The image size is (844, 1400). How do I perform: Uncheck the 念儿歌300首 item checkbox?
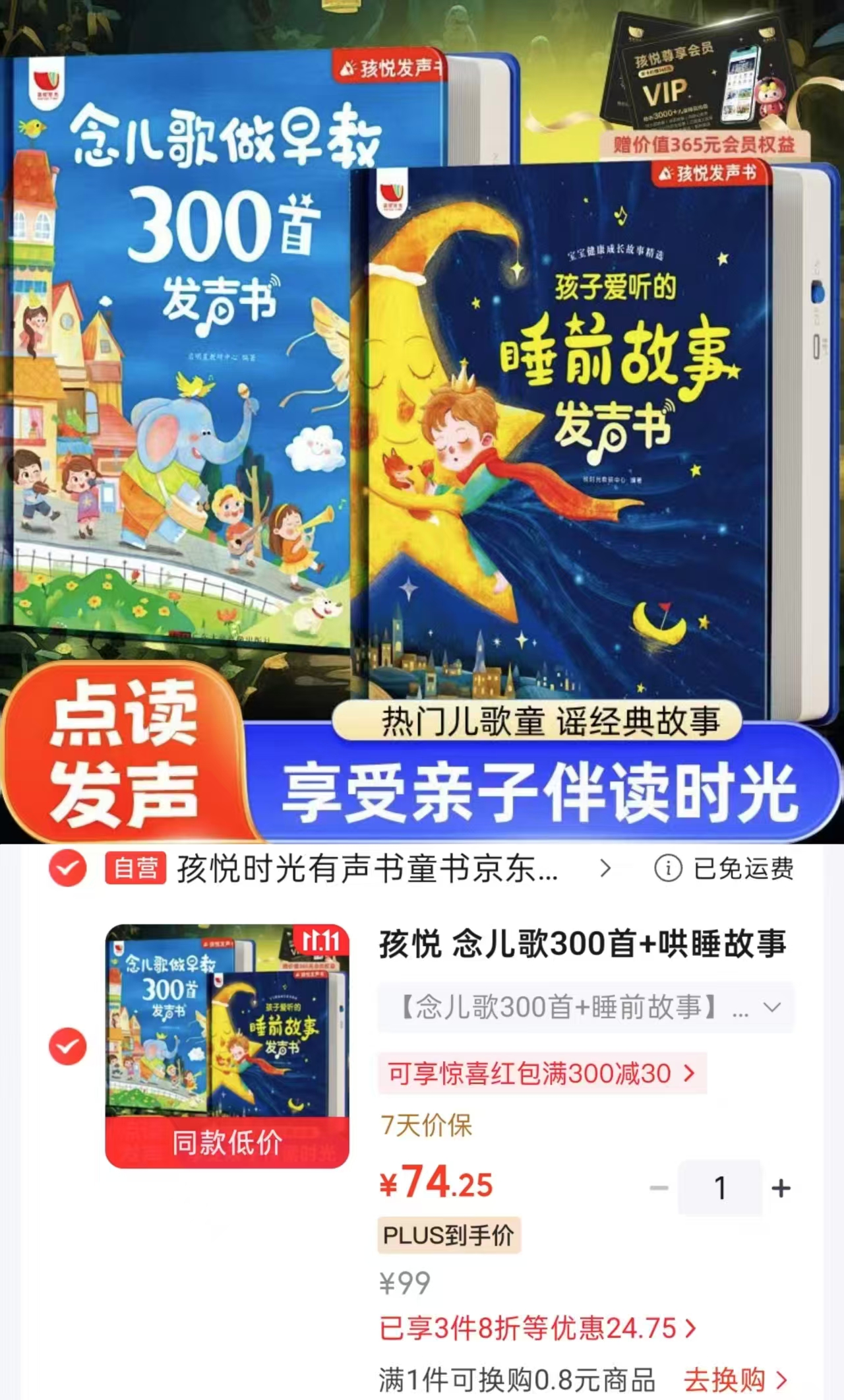pyautogui.click(x=67, y=1046)
